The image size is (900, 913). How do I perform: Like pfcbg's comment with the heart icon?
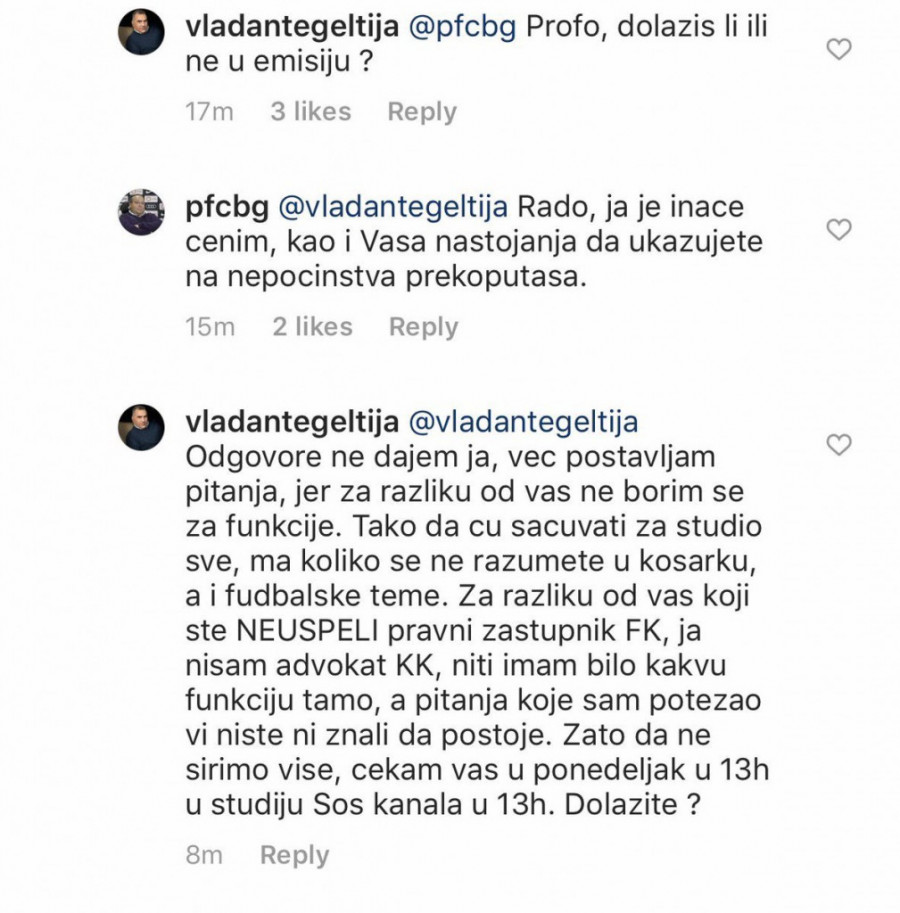tap(838, 230)
